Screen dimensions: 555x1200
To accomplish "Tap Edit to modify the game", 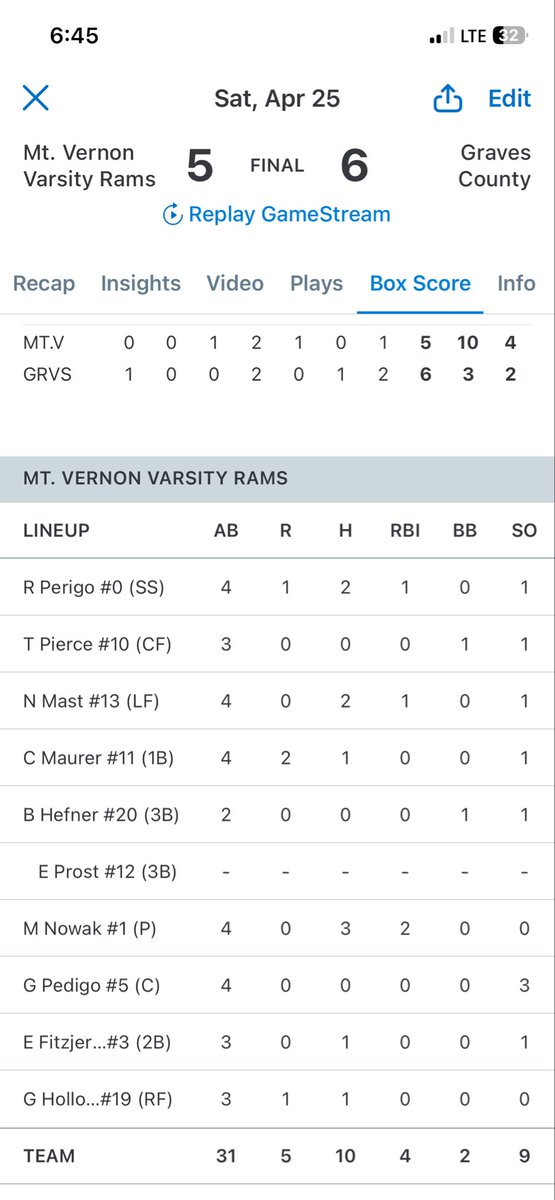I will coord(509,98).
